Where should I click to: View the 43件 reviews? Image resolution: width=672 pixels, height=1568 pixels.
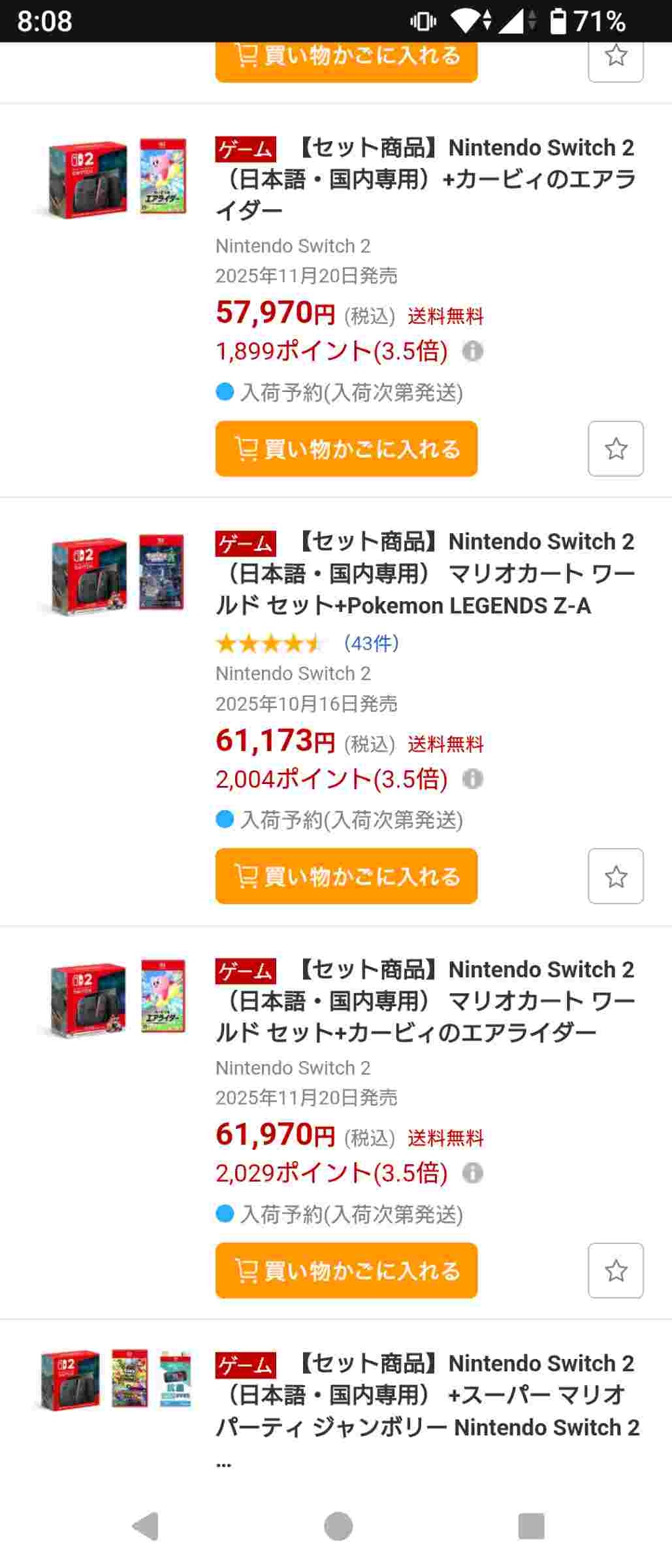pos(370,644)
